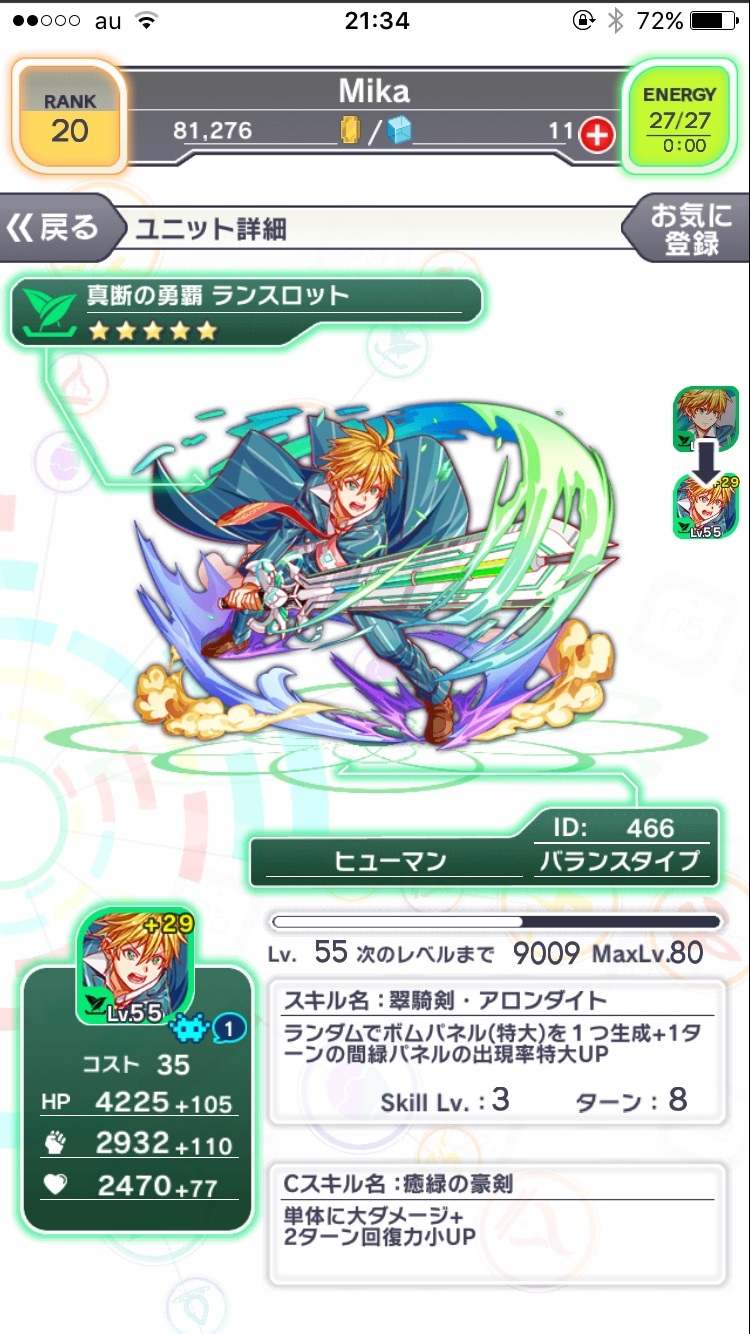
Task: Open the ENERGY 27/27 gauge
Action: click(679, 120)
